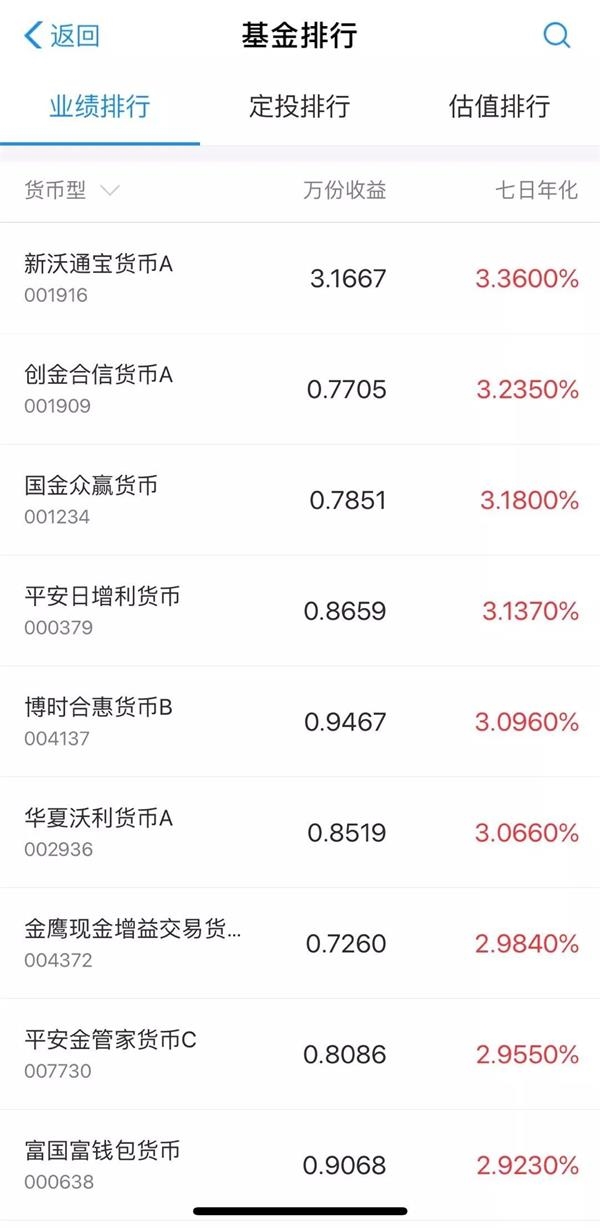Screen dimensions: 600x1228
Task: Expand the 货币型 fund type dropdown
Action: click(x=72, y=190)
